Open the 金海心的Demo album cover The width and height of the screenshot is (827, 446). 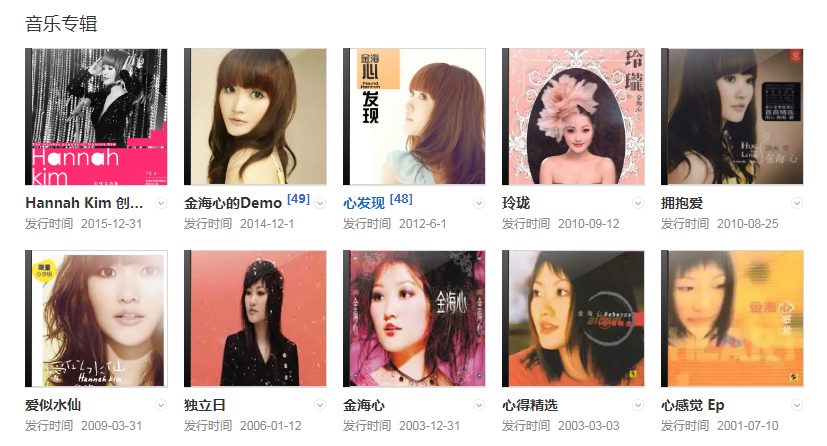(x=255, y=116)
